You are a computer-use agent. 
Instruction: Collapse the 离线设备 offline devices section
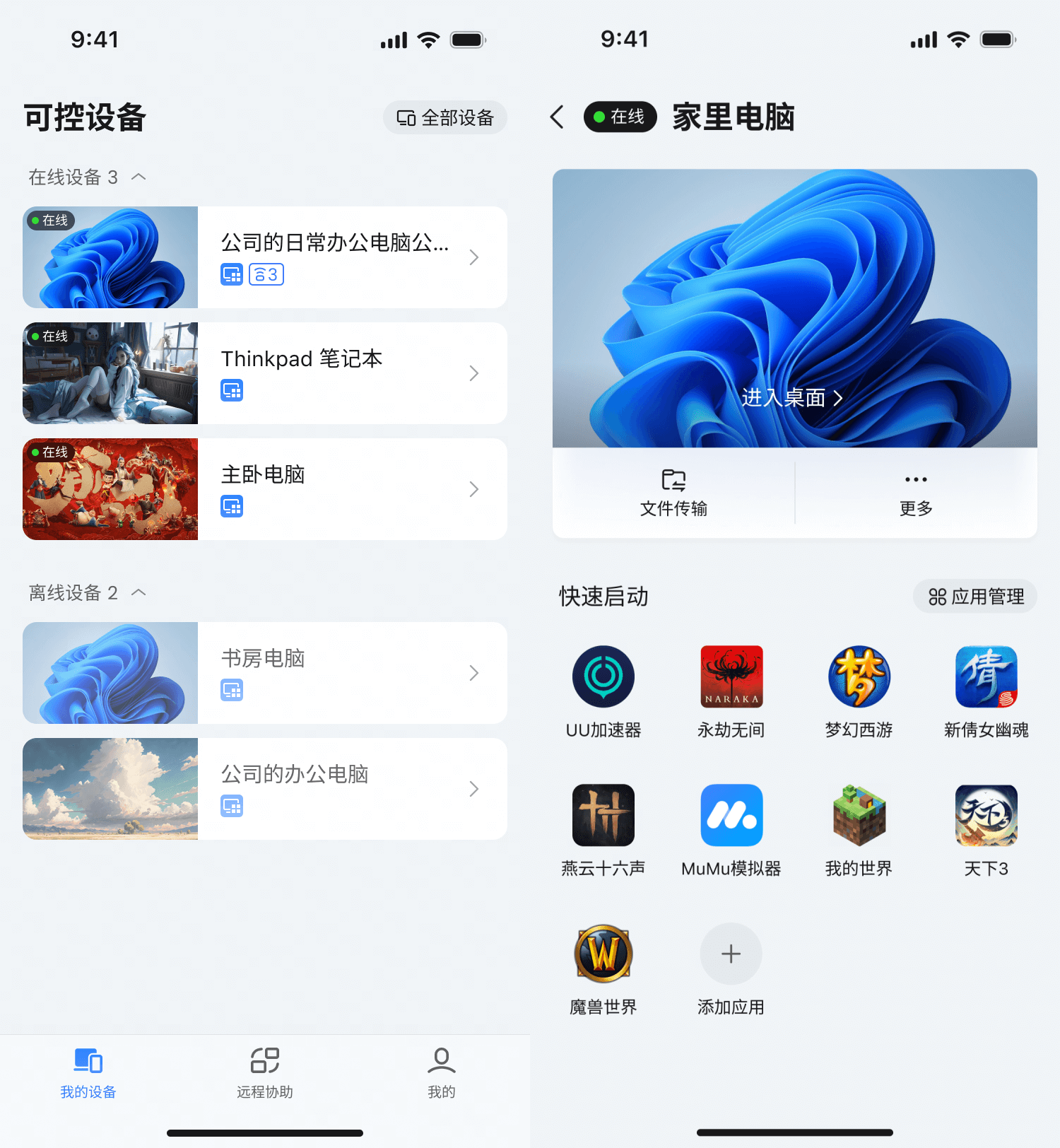click(x=139, y=593)
